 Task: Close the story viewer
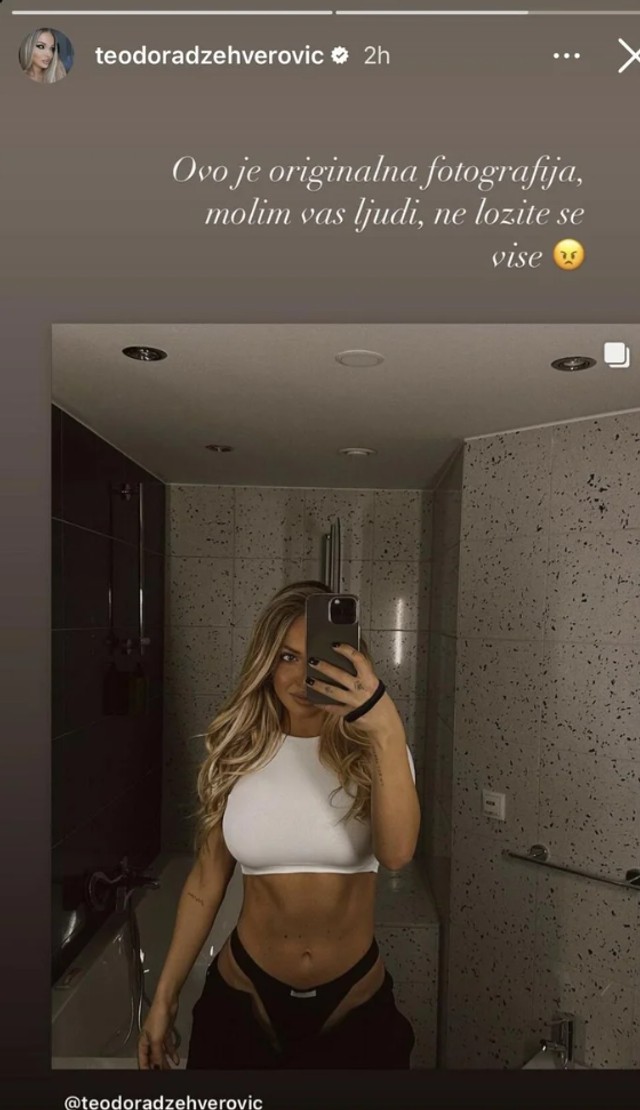[627, 56]
